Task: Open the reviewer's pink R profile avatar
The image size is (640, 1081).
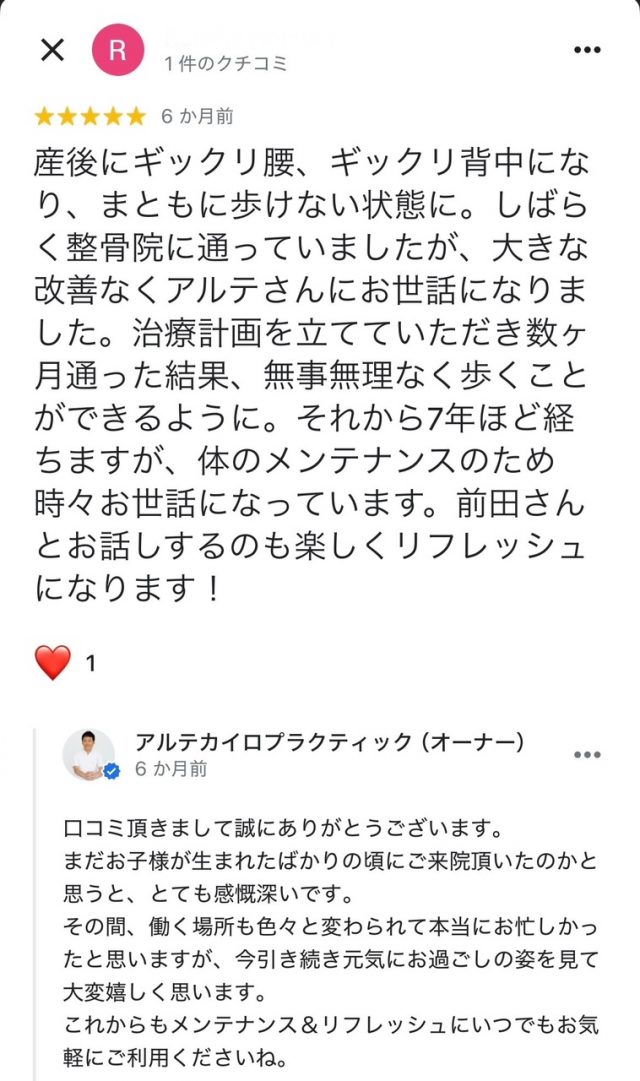Action: click(x=118, y=50)
